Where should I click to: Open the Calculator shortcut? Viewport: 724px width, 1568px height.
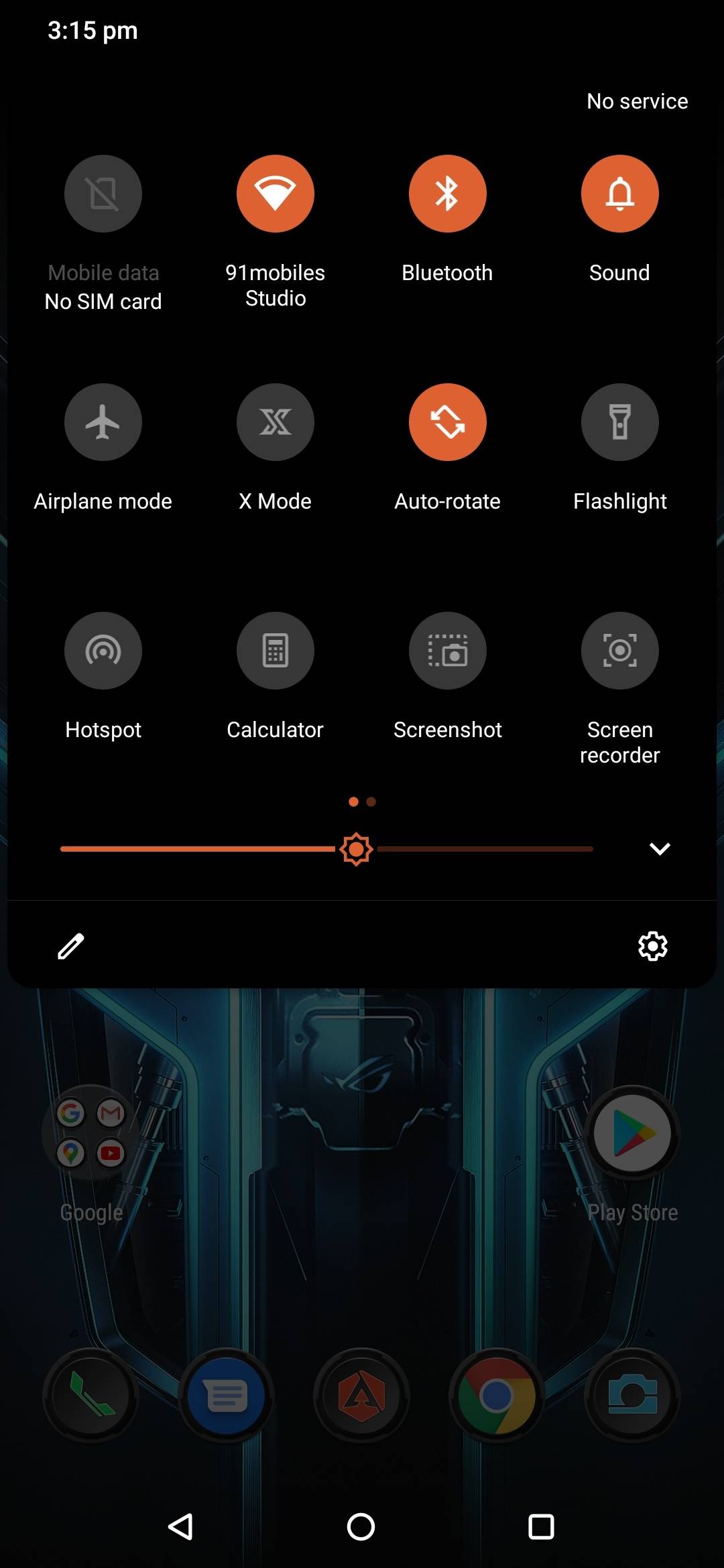(275, 651)
